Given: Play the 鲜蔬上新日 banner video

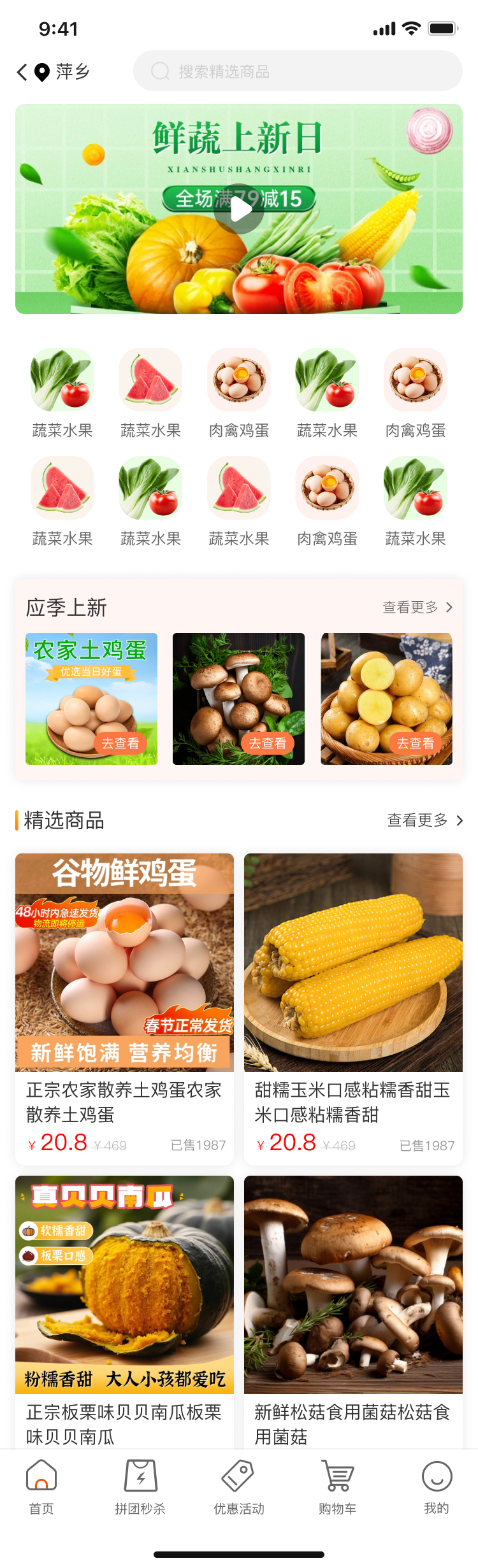Looking at the screenshot, I should [239, 209].
